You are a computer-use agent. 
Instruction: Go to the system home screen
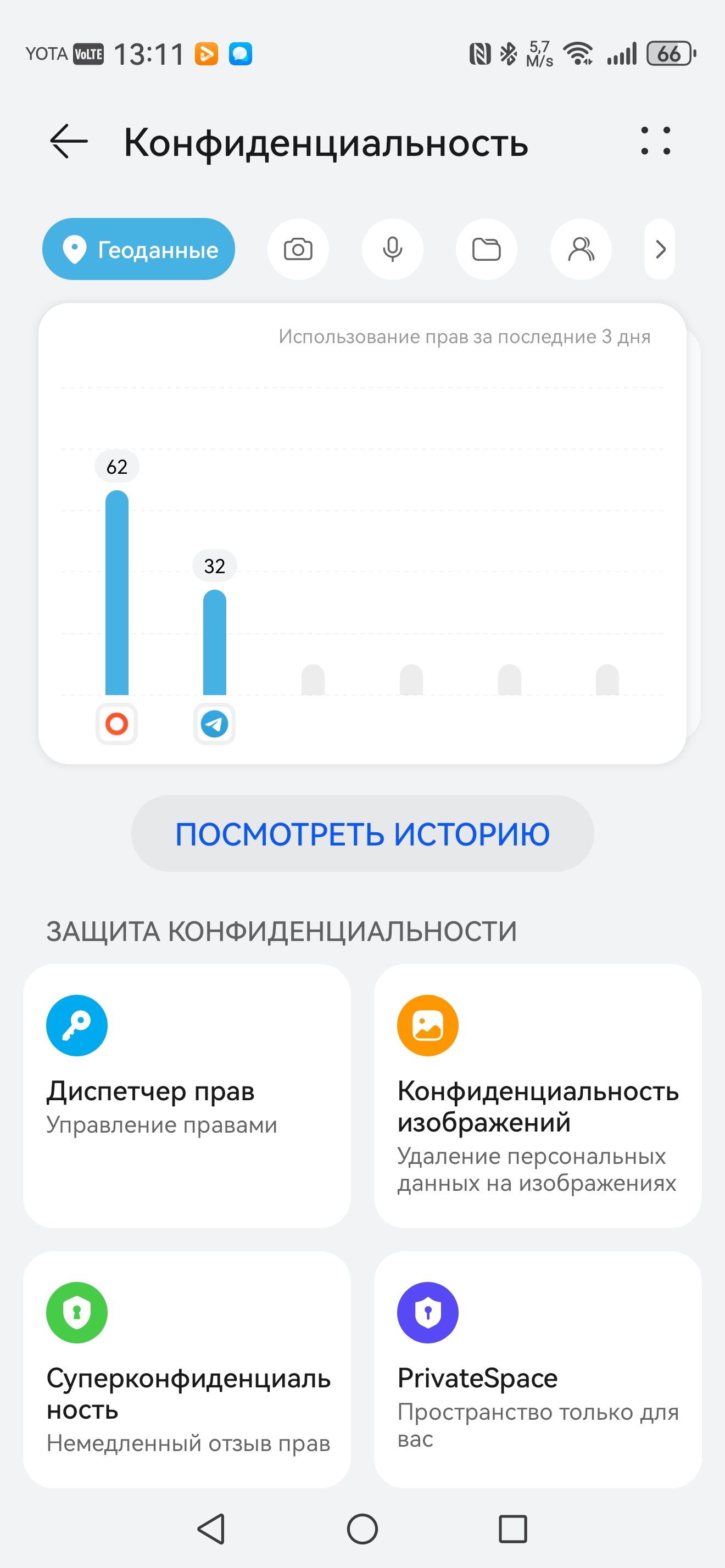(362, 1529)
